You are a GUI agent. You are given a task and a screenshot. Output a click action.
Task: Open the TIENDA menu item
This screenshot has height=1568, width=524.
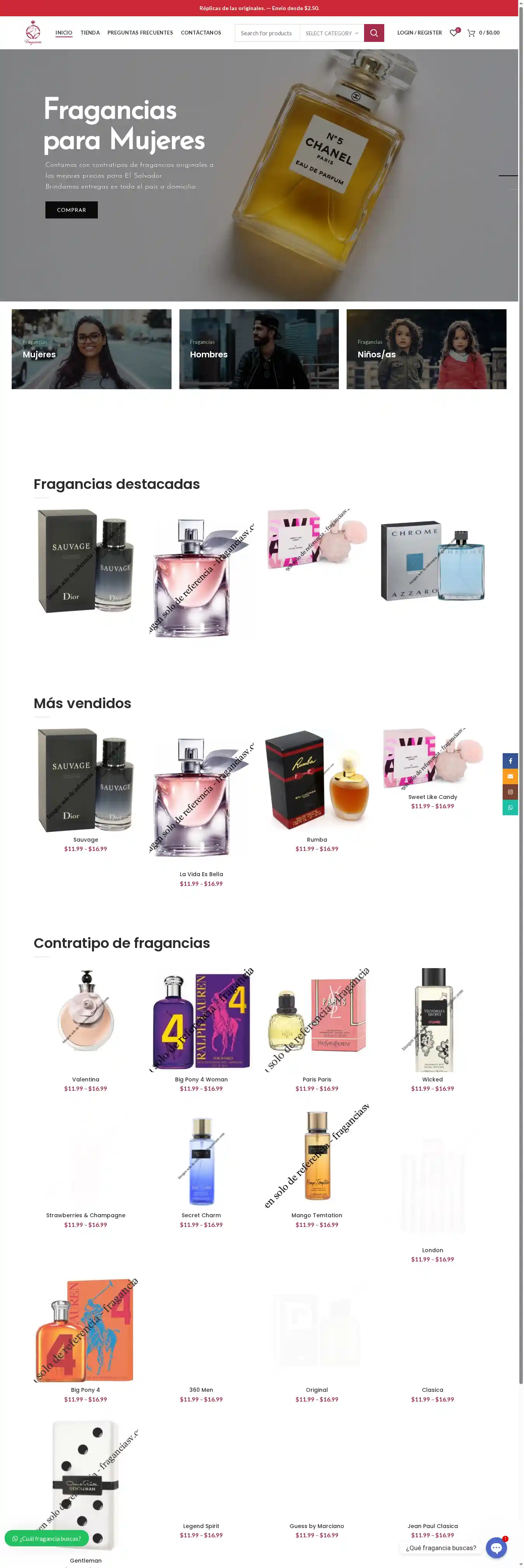pyautogui.click(x=90, y=33)
